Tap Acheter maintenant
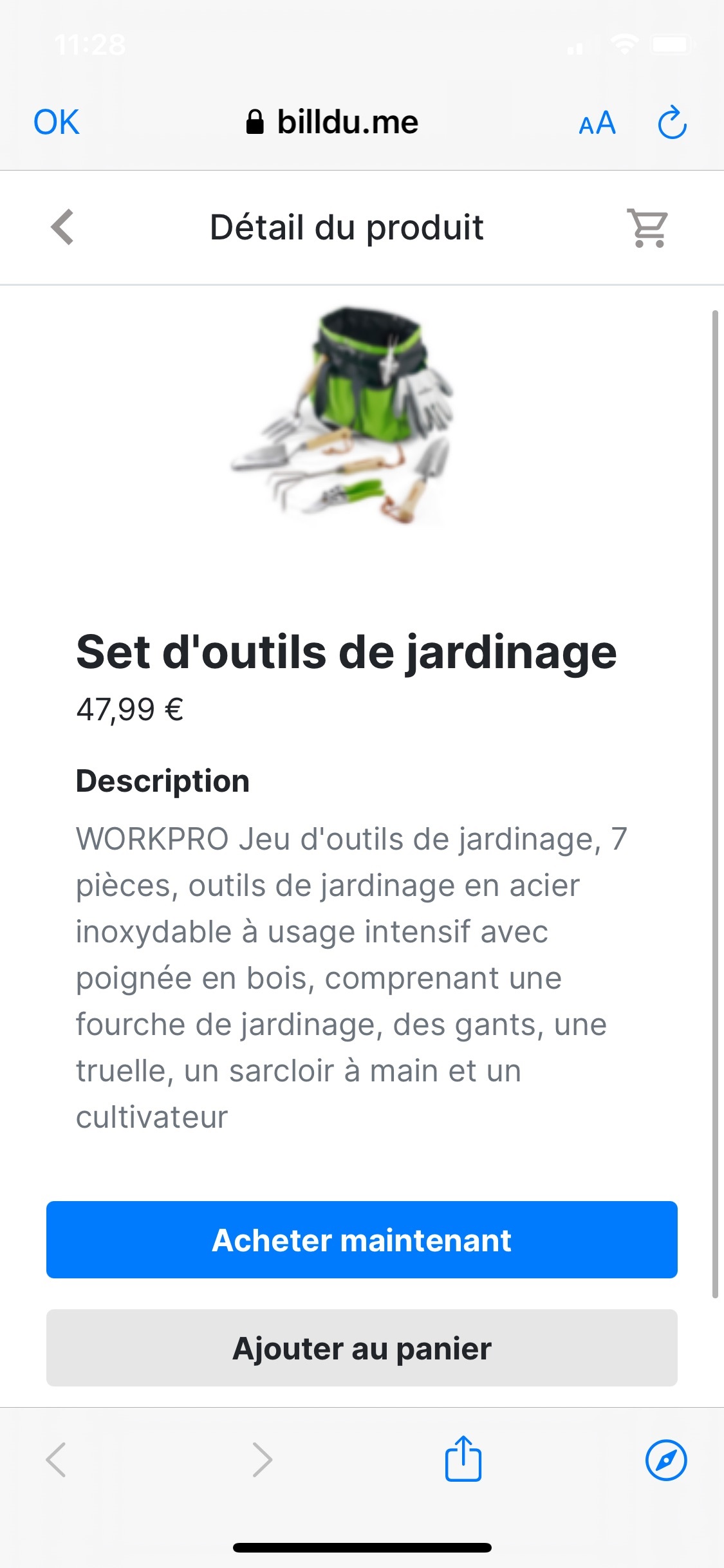This screenshot has width=724, height=1568. (362, 1239)
